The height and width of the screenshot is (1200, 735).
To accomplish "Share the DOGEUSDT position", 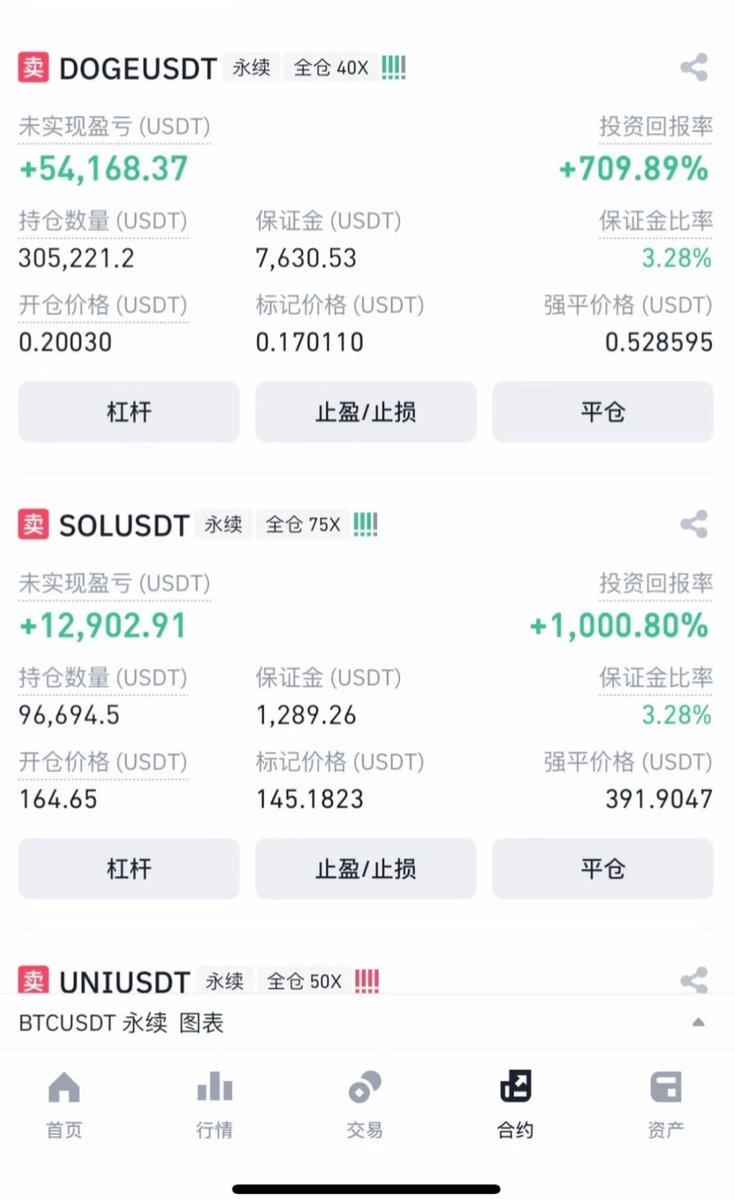I will point(694,68).
